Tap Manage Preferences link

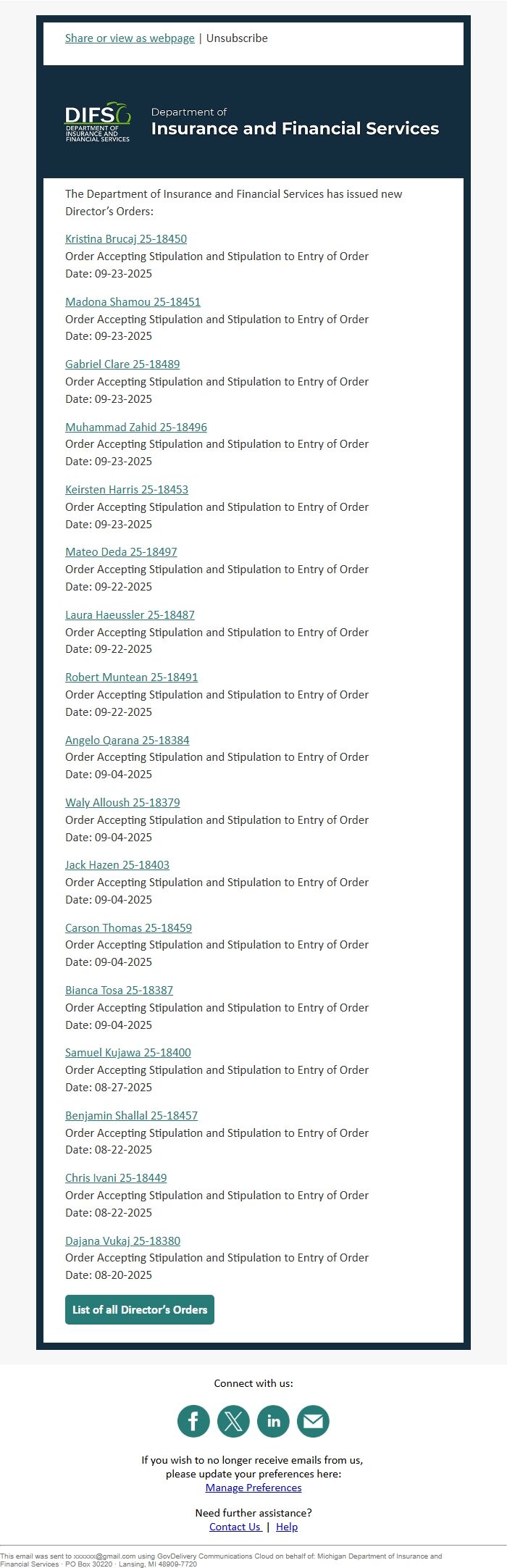[253, 1488]
